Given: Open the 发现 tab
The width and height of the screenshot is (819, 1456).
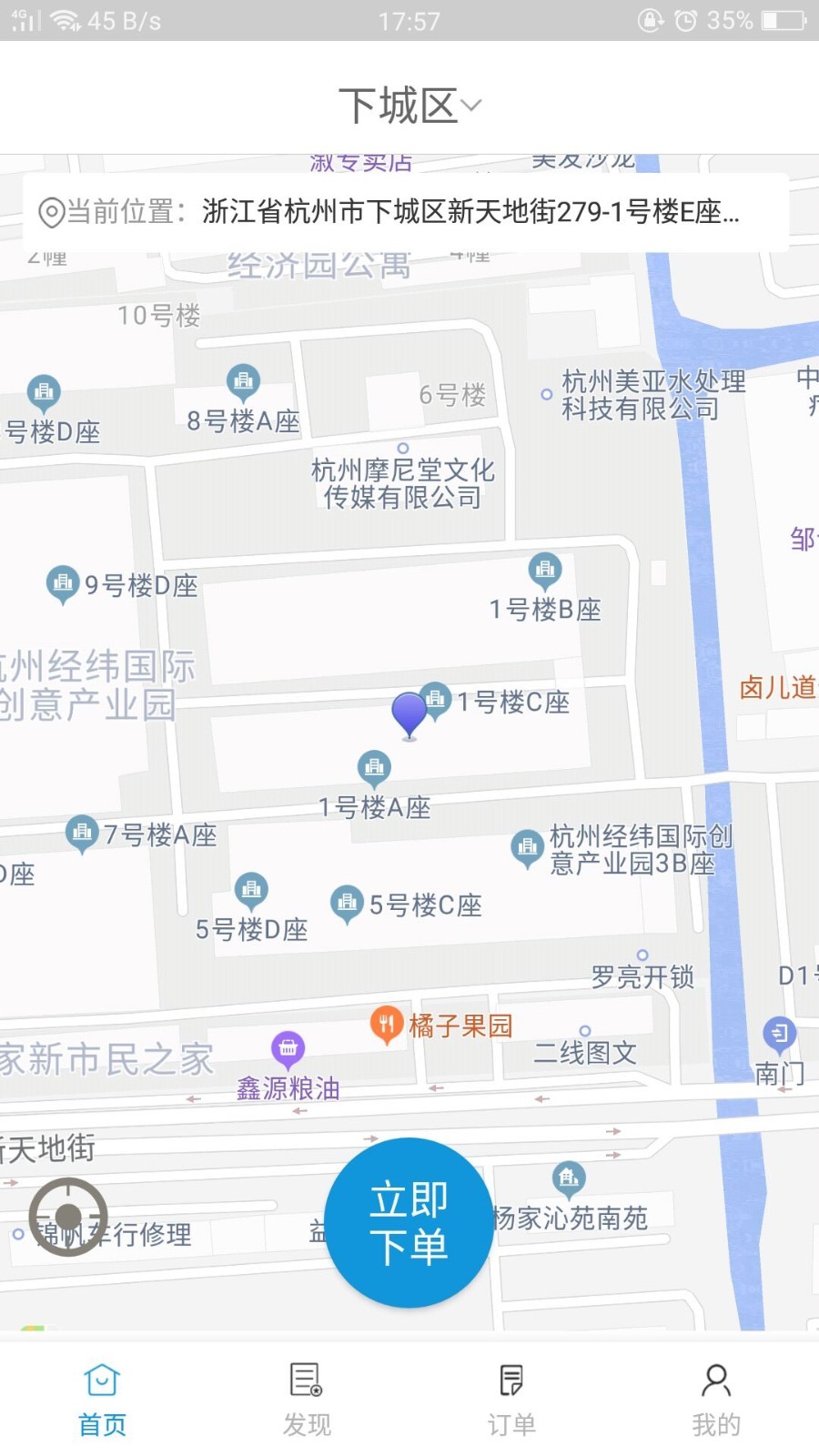Looking at the screenshot, I should (x=307, y=1399).
